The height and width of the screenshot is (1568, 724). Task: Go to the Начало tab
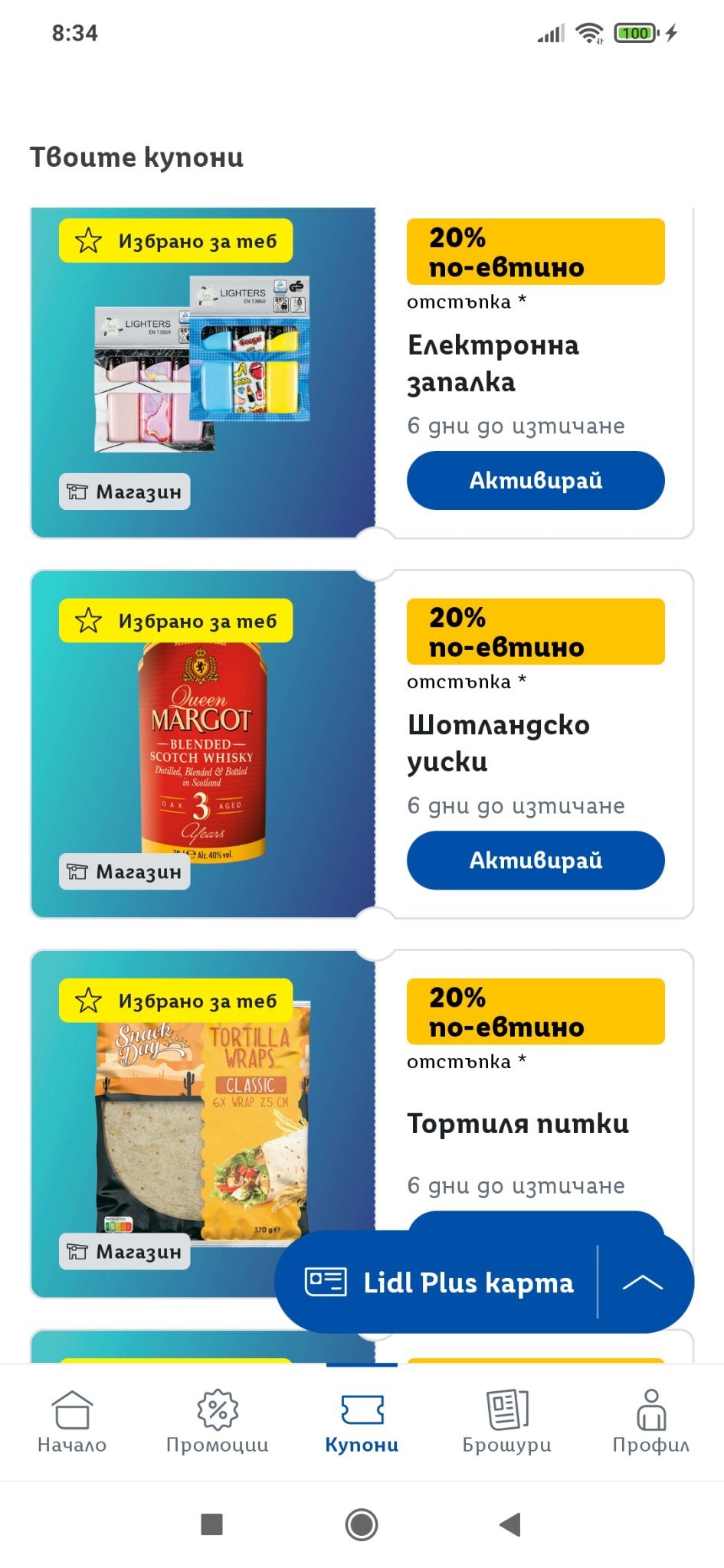pos(72,1422)
